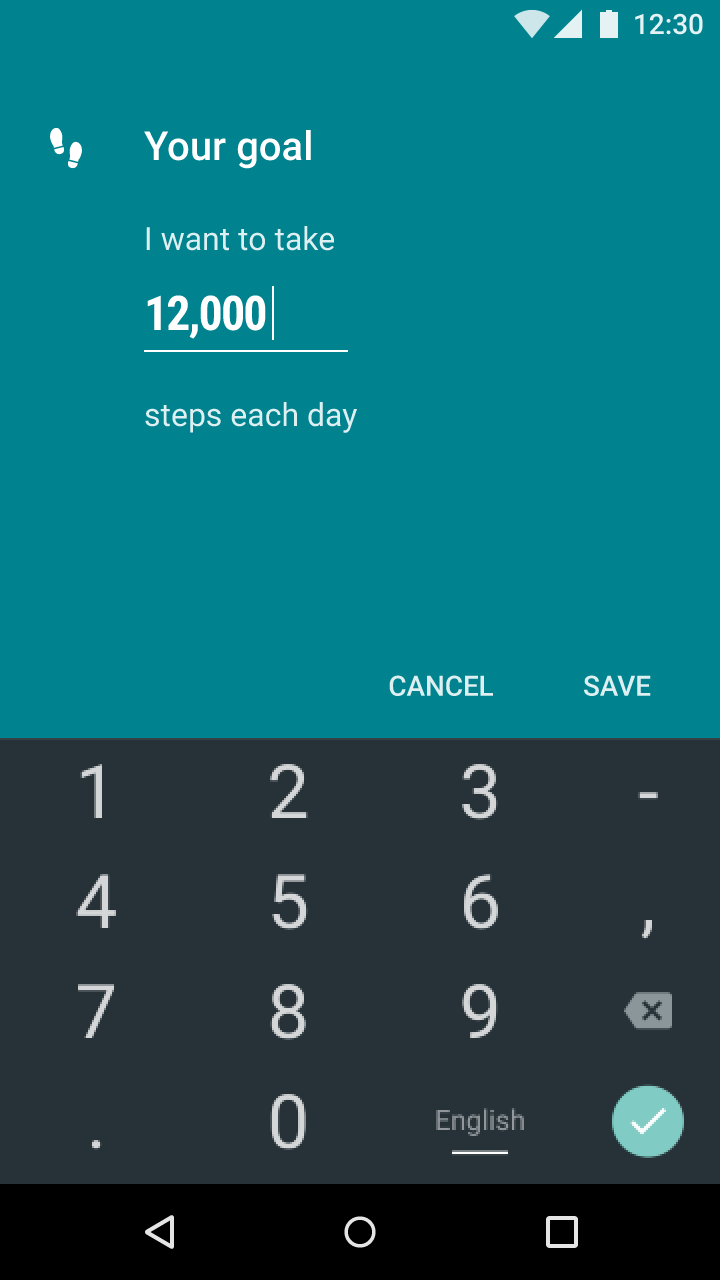Hit the backspace key on keypad
The height and width of the screenshot is (1280, 720).
[x=648, y=1011]
